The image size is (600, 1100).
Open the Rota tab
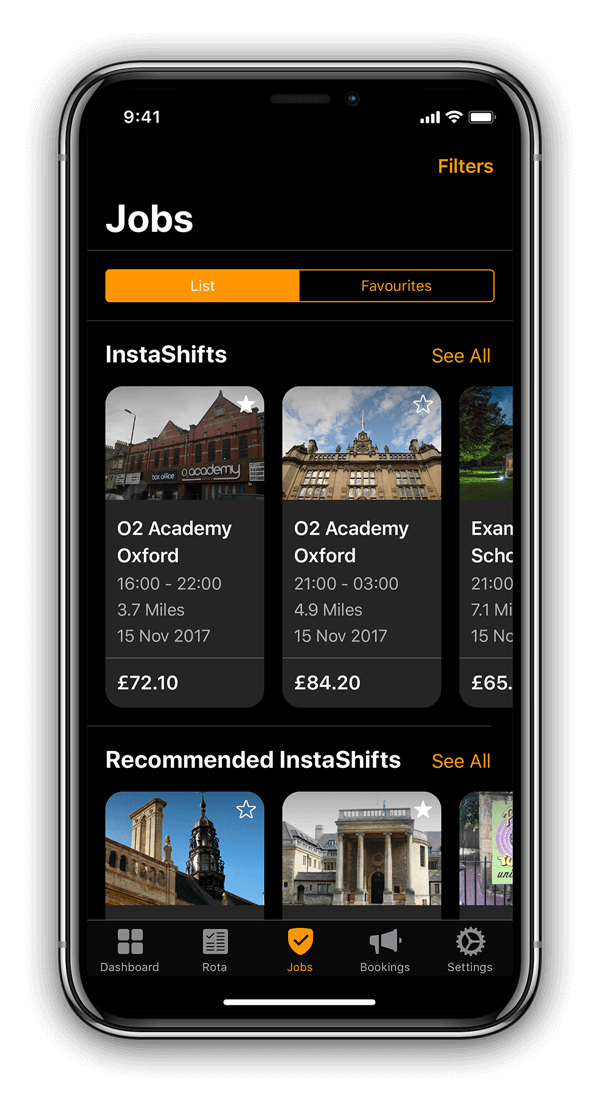(x=215, y=950)
